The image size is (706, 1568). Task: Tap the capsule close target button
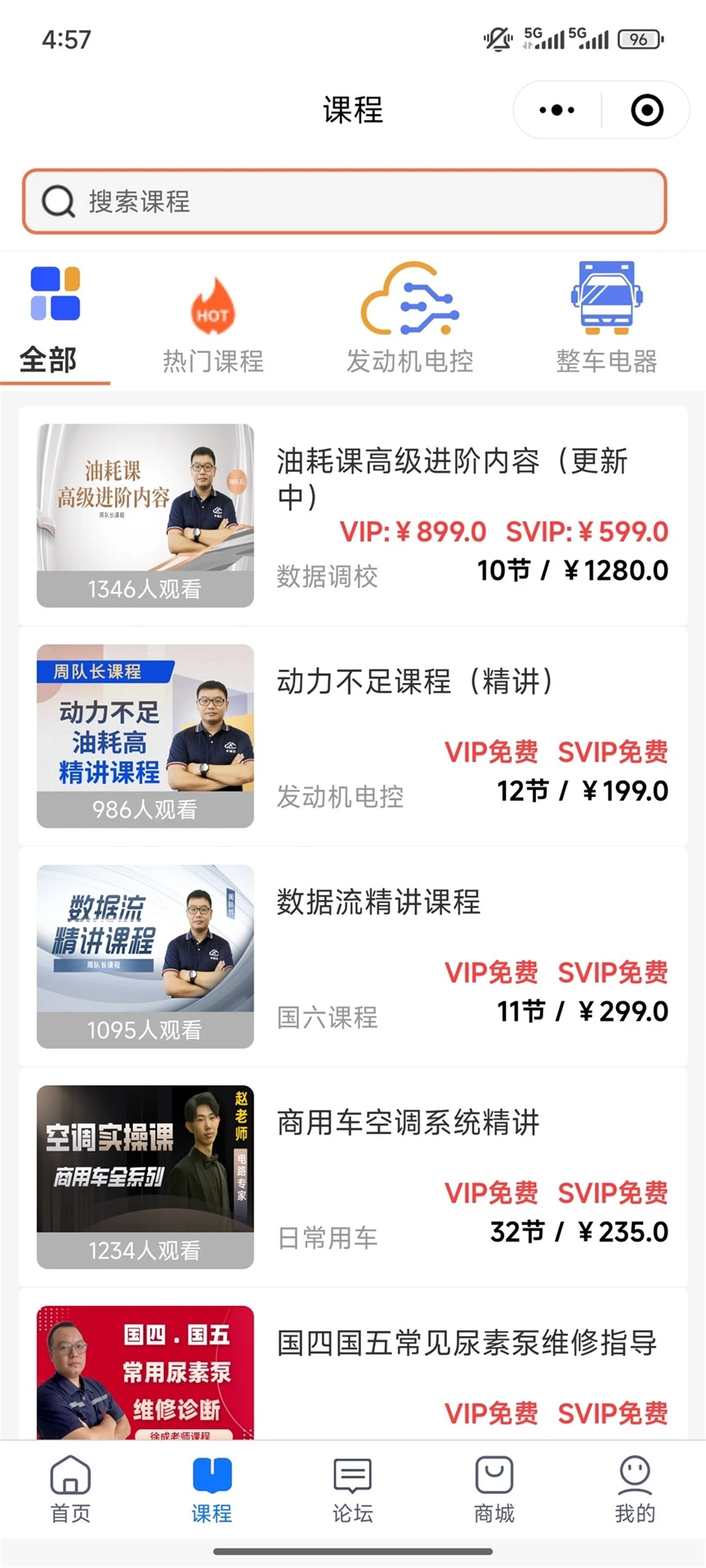point(645,109)
